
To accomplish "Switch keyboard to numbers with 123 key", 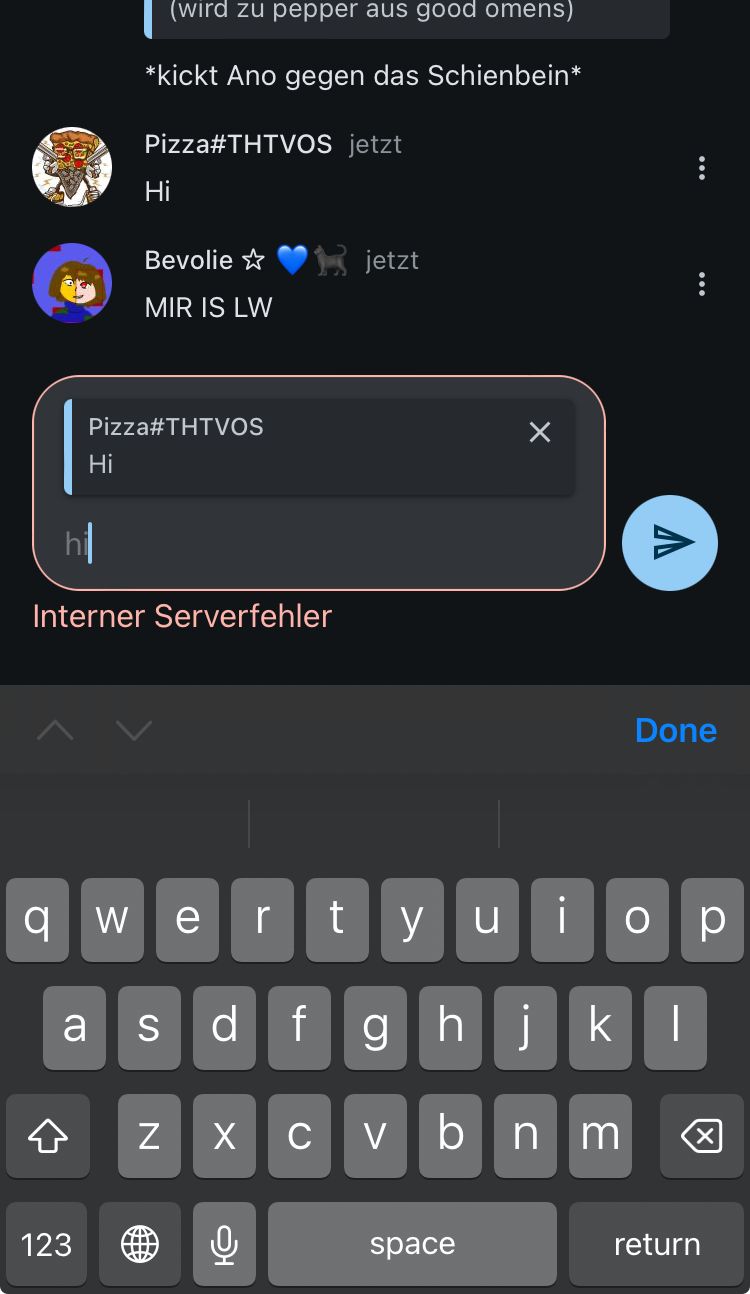I will click(47, 1244).
